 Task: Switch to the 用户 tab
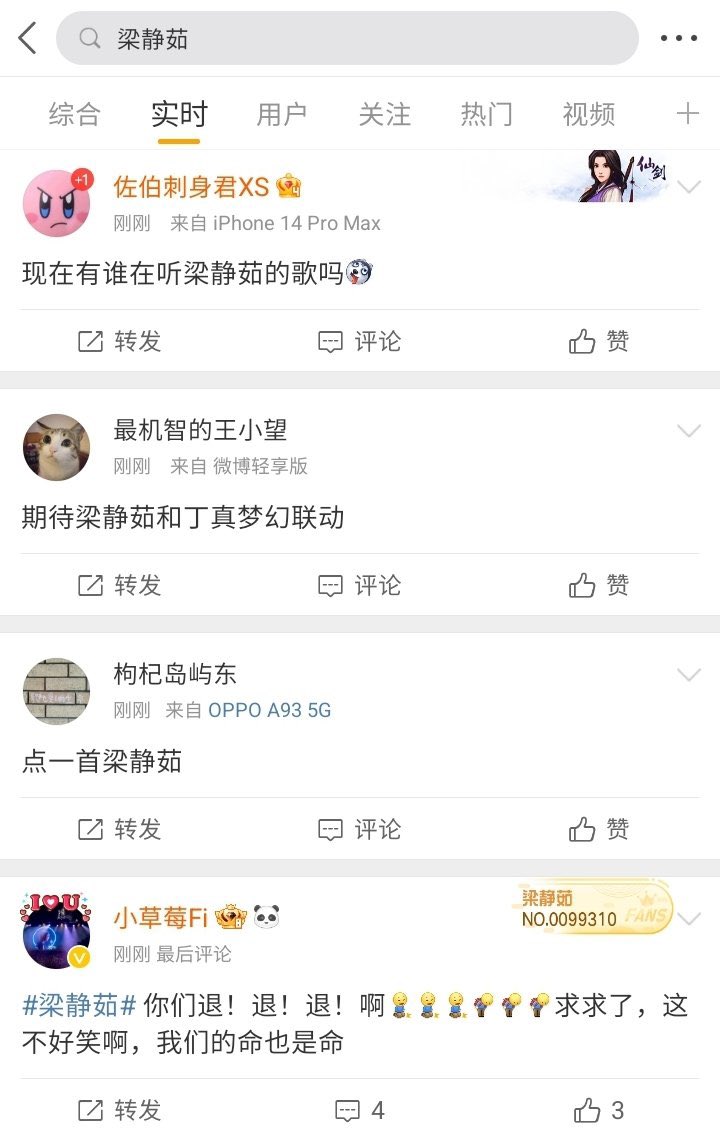click(x=281, y=114)
